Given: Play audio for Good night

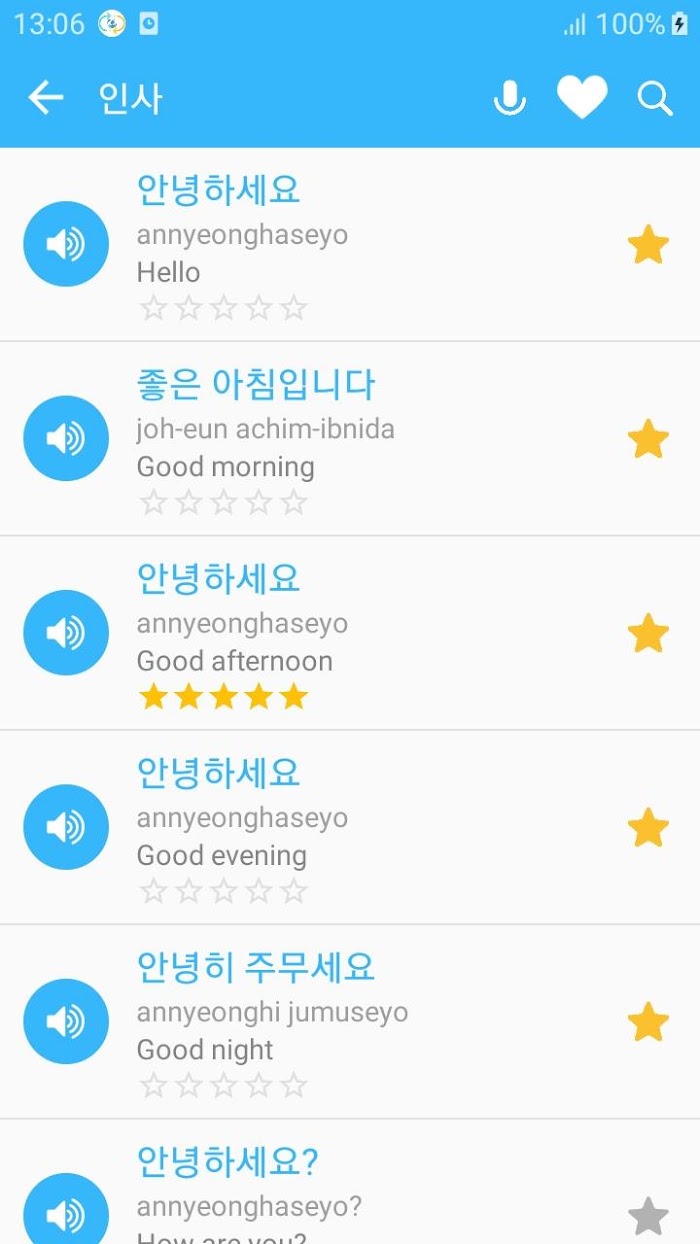Looking at the screenshot, I should click(x=66, y=1021).
